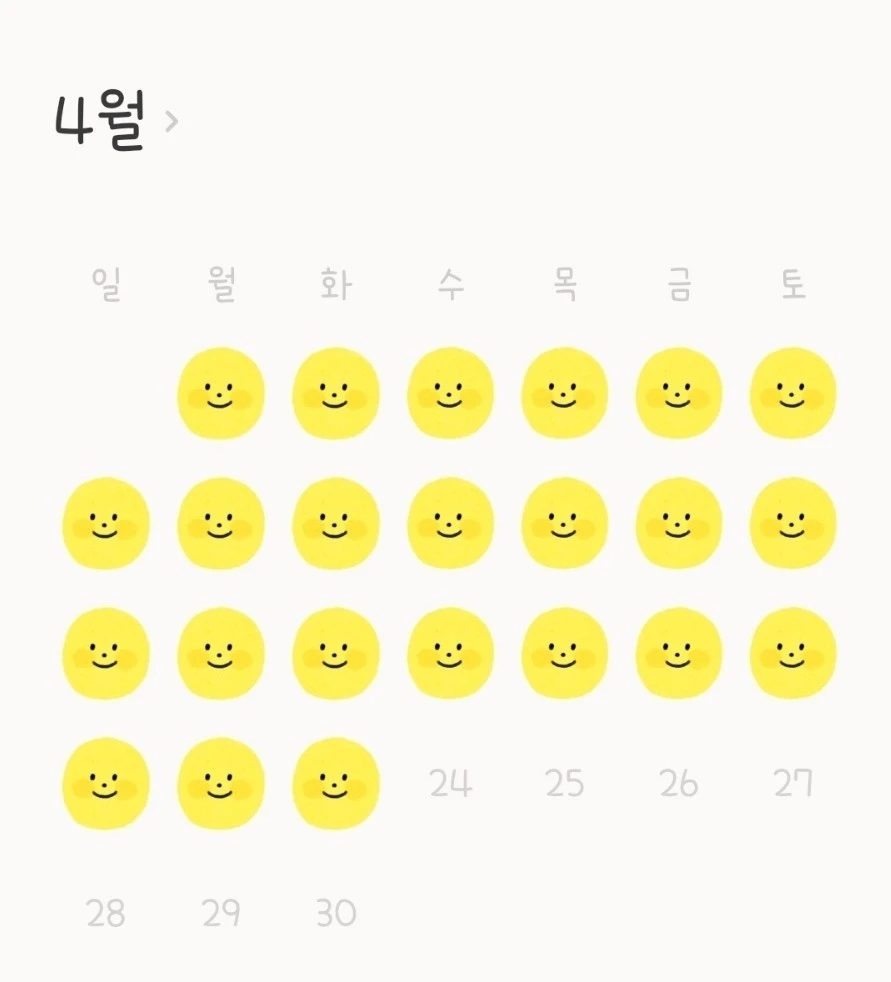Select date 28 on the calendar
Viewport: 891px width, 982px height.
pyautogui.click(x=106, y=913)
